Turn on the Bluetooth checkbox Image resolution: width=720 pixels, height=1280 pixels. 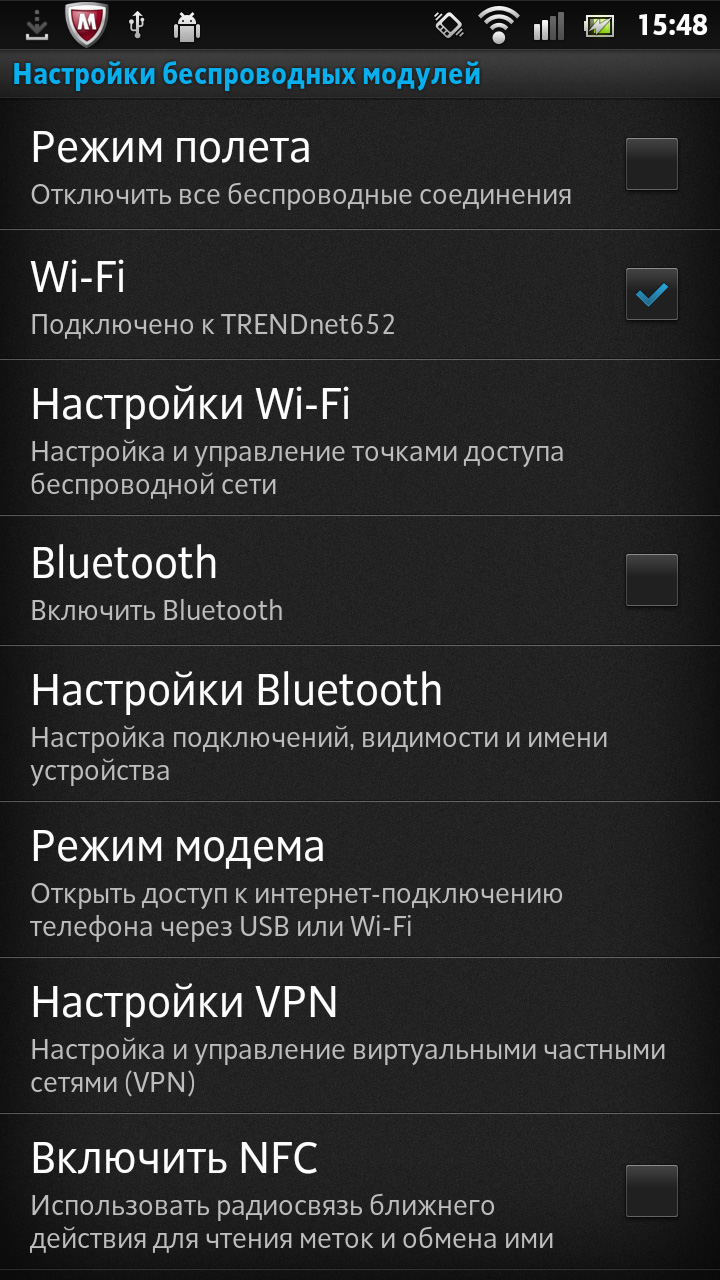pyautogui.click(x=652, y=580)
